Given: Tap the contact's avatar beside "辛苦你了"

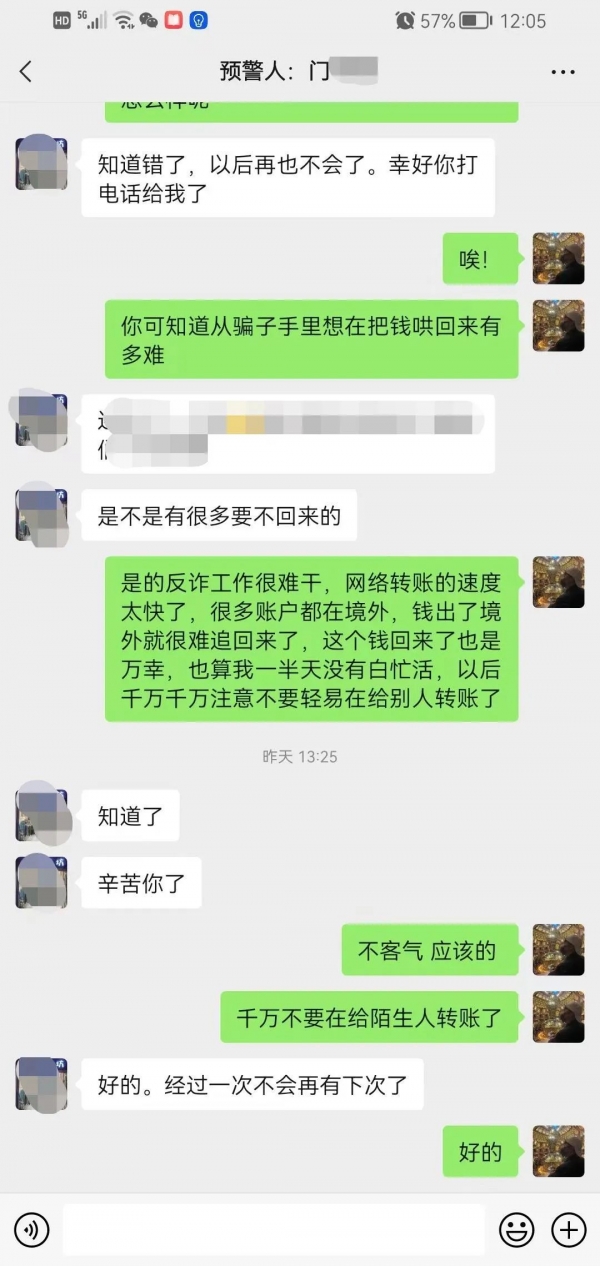Looking at the screenshot, I should pos(41,882).
